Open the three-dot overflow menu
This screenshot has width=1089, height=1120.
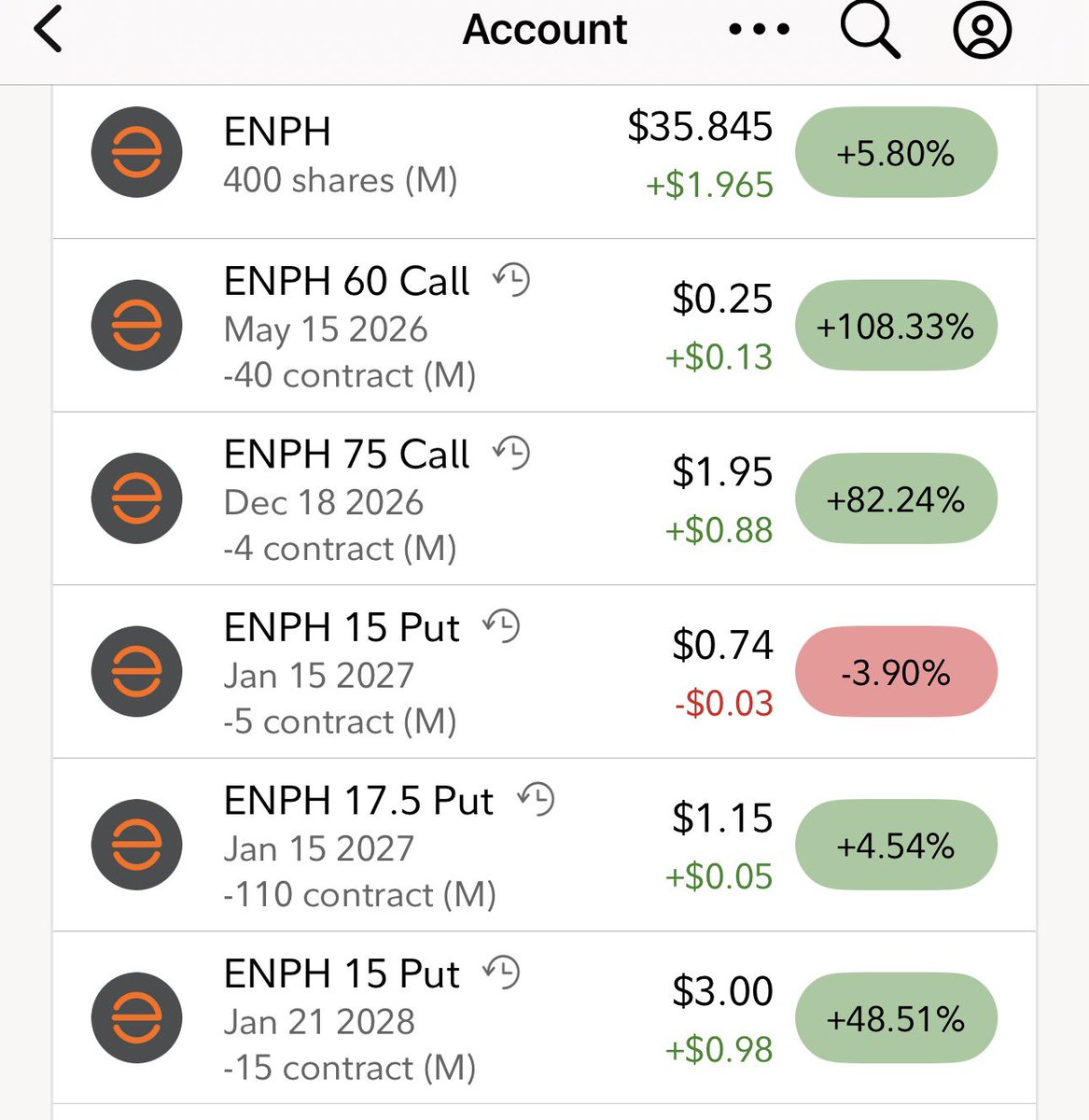pyautogui.click(x=759, y=30)
